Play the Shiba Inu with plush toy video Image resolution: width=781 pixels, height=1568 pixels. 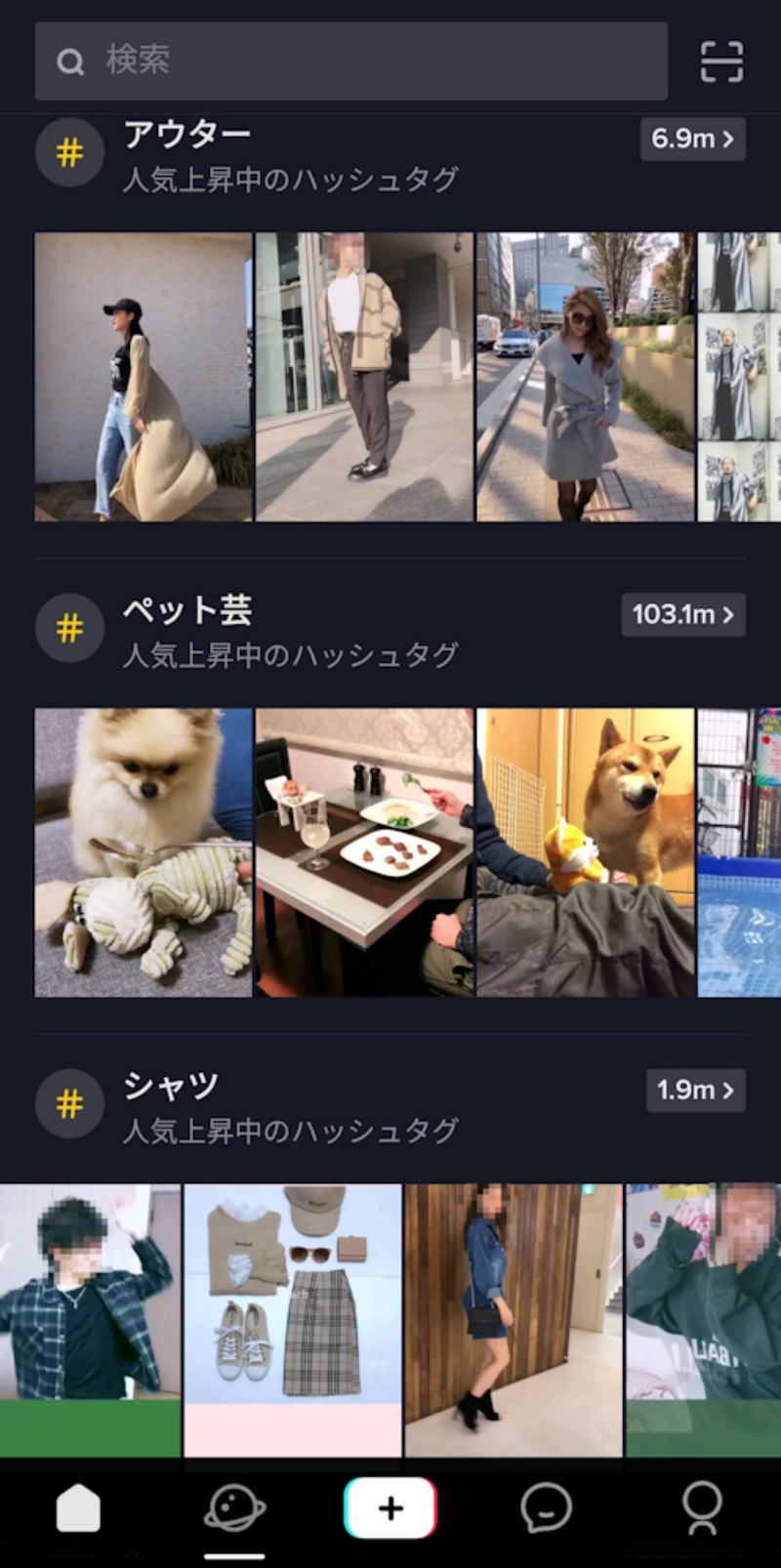[585, 852]
